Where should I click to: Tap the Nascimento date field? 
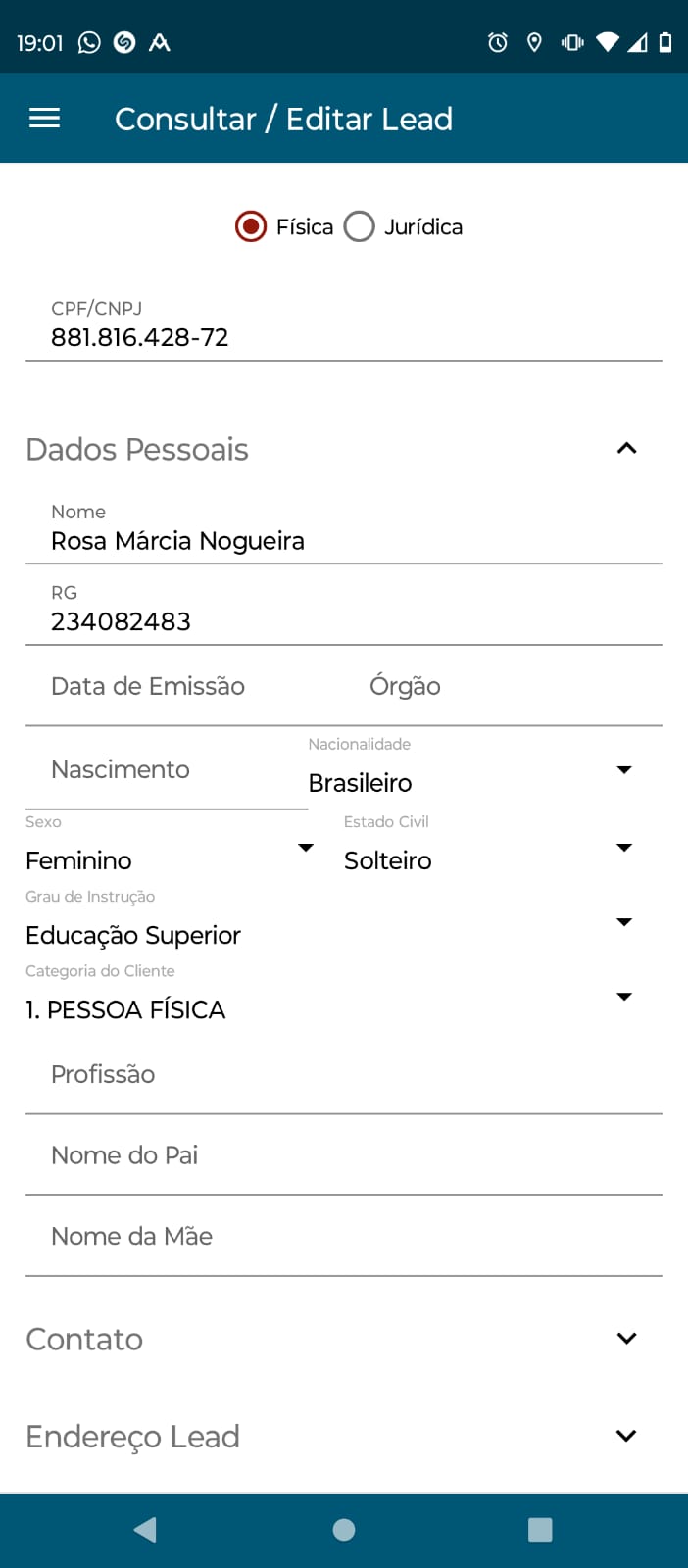pyautogui.click(x=167, y=770)
